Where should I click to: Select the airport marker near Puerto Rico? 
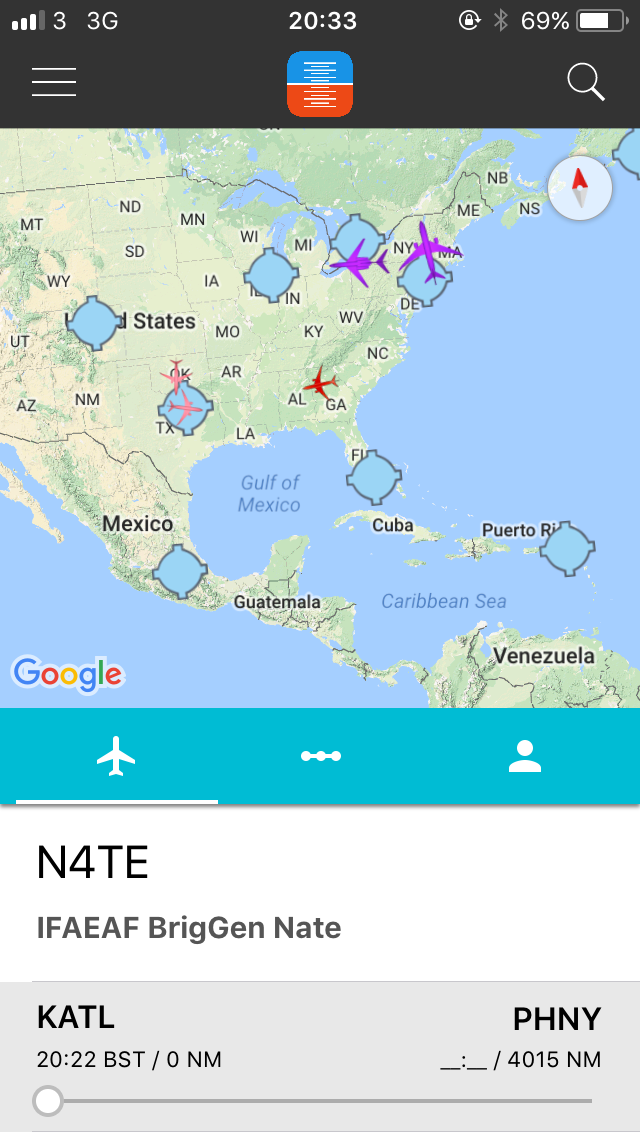pyautogui.click(x=567, y=547)
